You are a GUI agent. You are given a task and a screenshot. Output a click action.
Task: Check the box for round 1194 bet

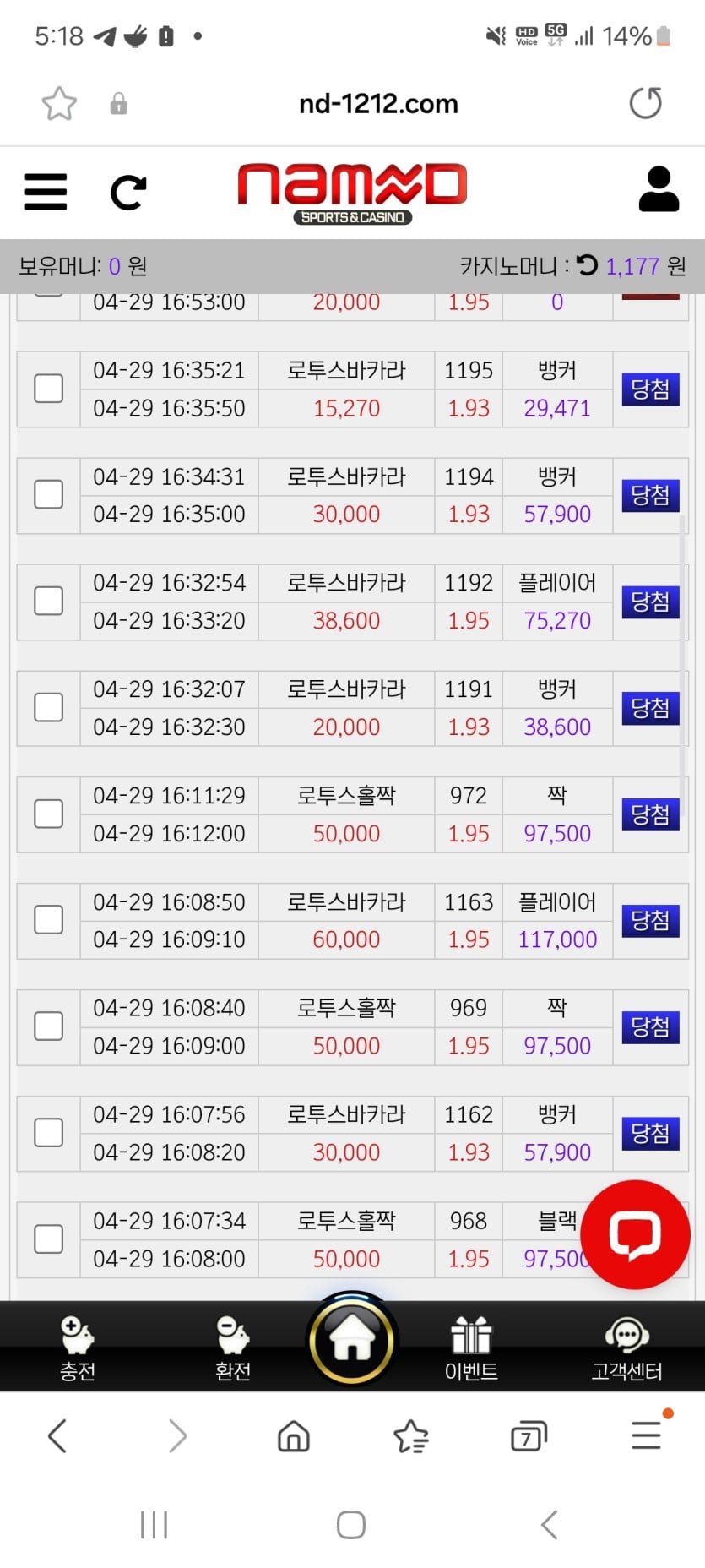tap(48, 495)
